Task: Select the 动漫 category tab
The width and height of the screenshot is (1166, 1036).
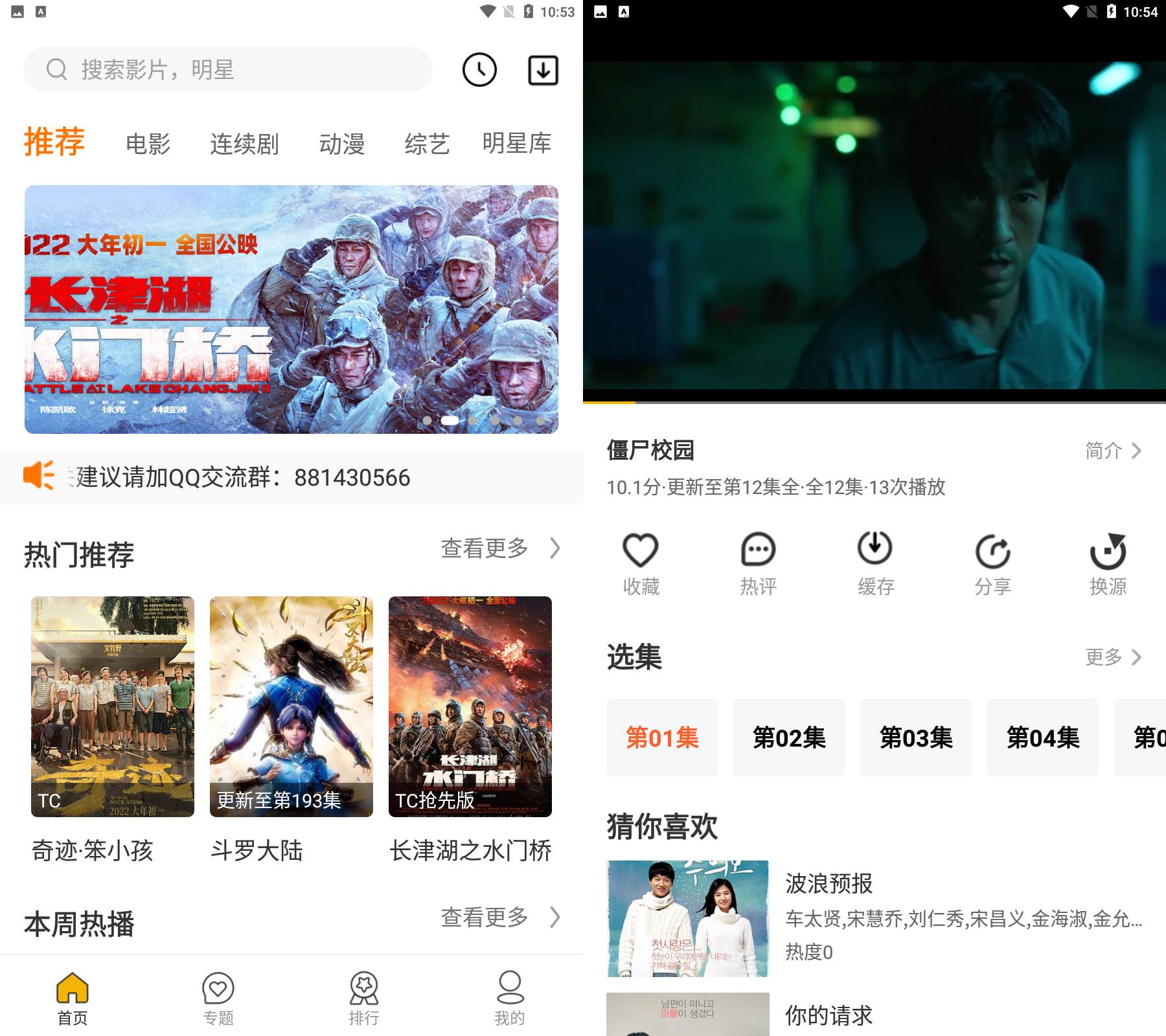Action: [342, 143]
